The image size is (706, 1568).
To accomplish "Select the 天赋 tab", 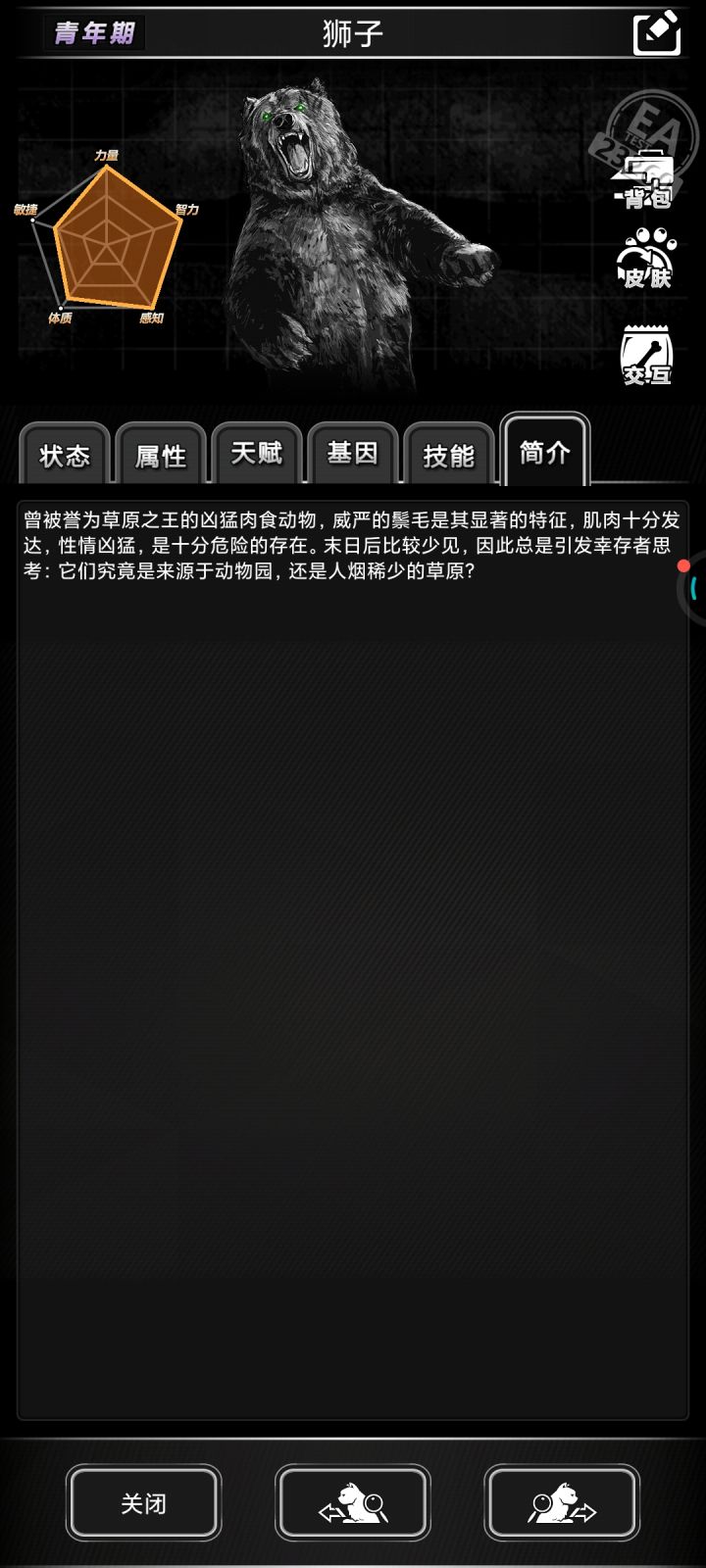I will [256, 454].
